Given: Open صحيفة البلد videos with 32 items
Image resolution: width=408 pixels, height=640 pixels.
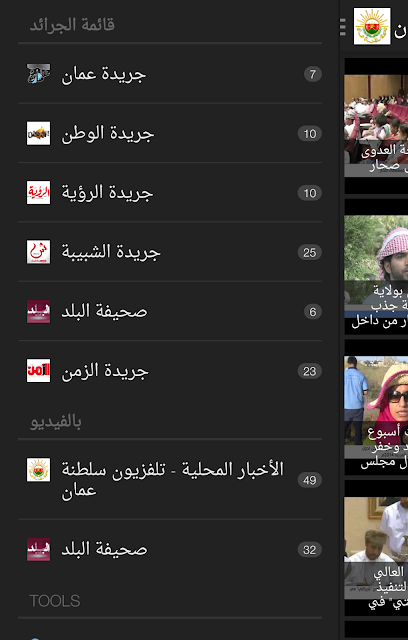Looking at the screenshot, I should pyautogui.click(x=170, y=549).
